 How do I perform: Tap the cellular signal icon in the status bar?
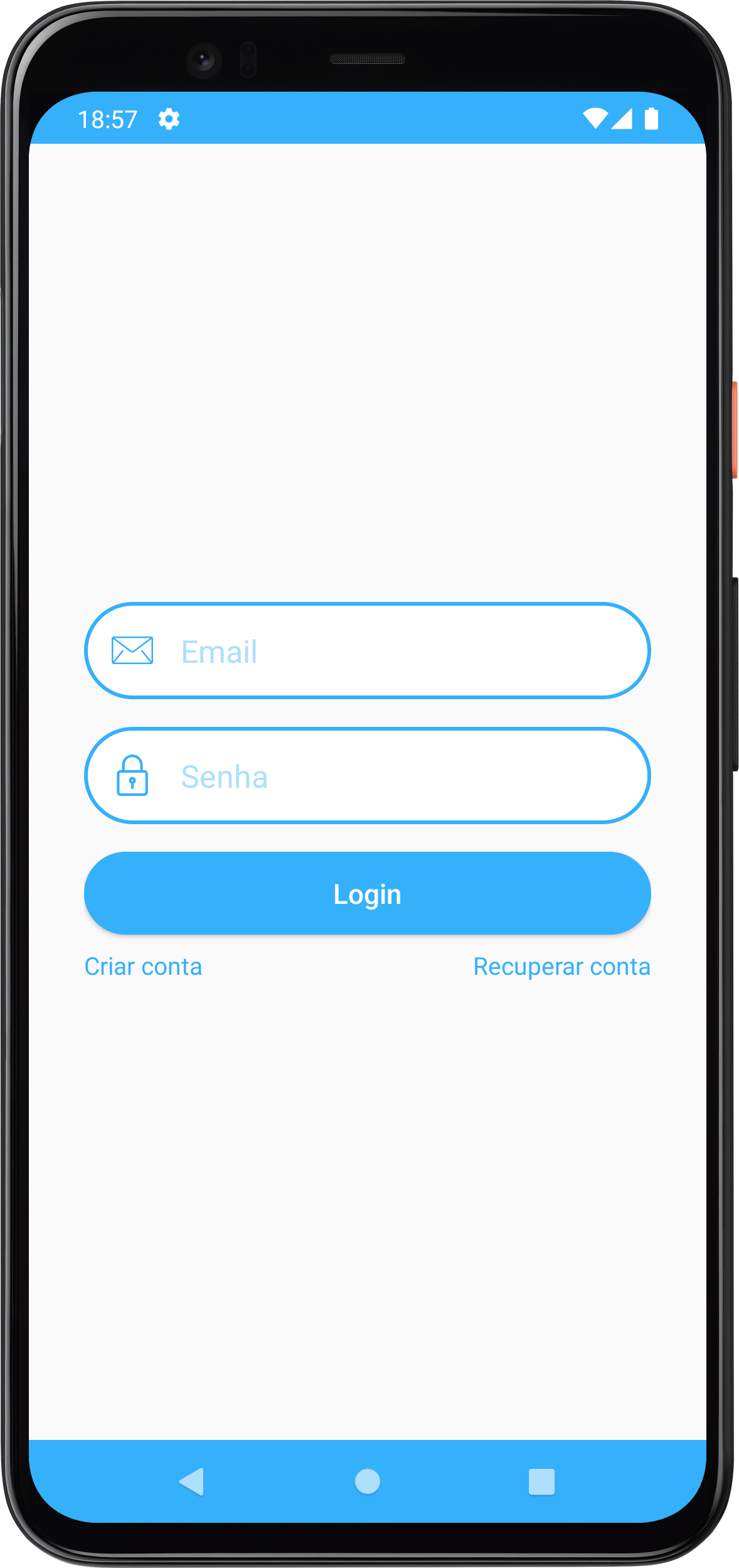click(x=624, y=119)
